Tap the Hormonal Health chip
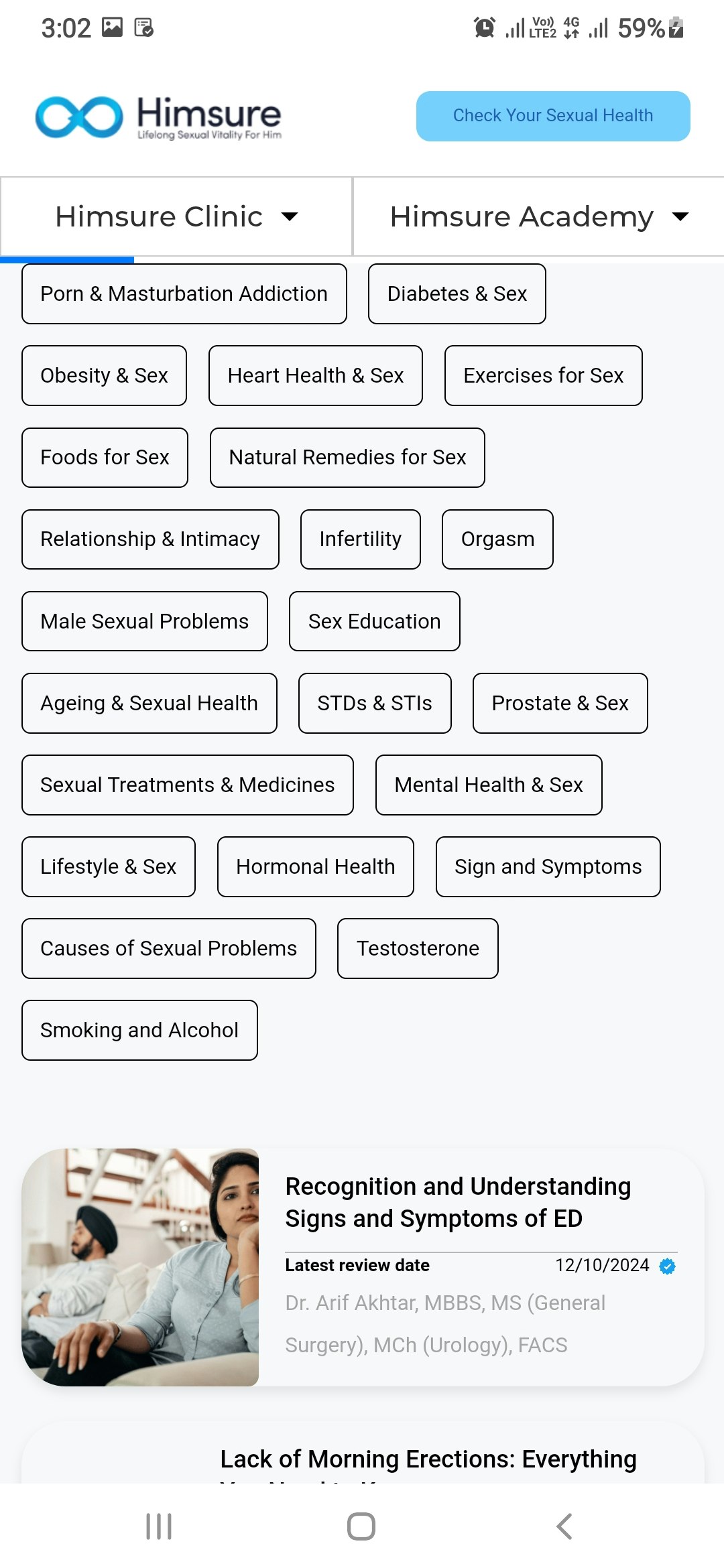This screenshot has height=1568, width=724. point(315,866)
